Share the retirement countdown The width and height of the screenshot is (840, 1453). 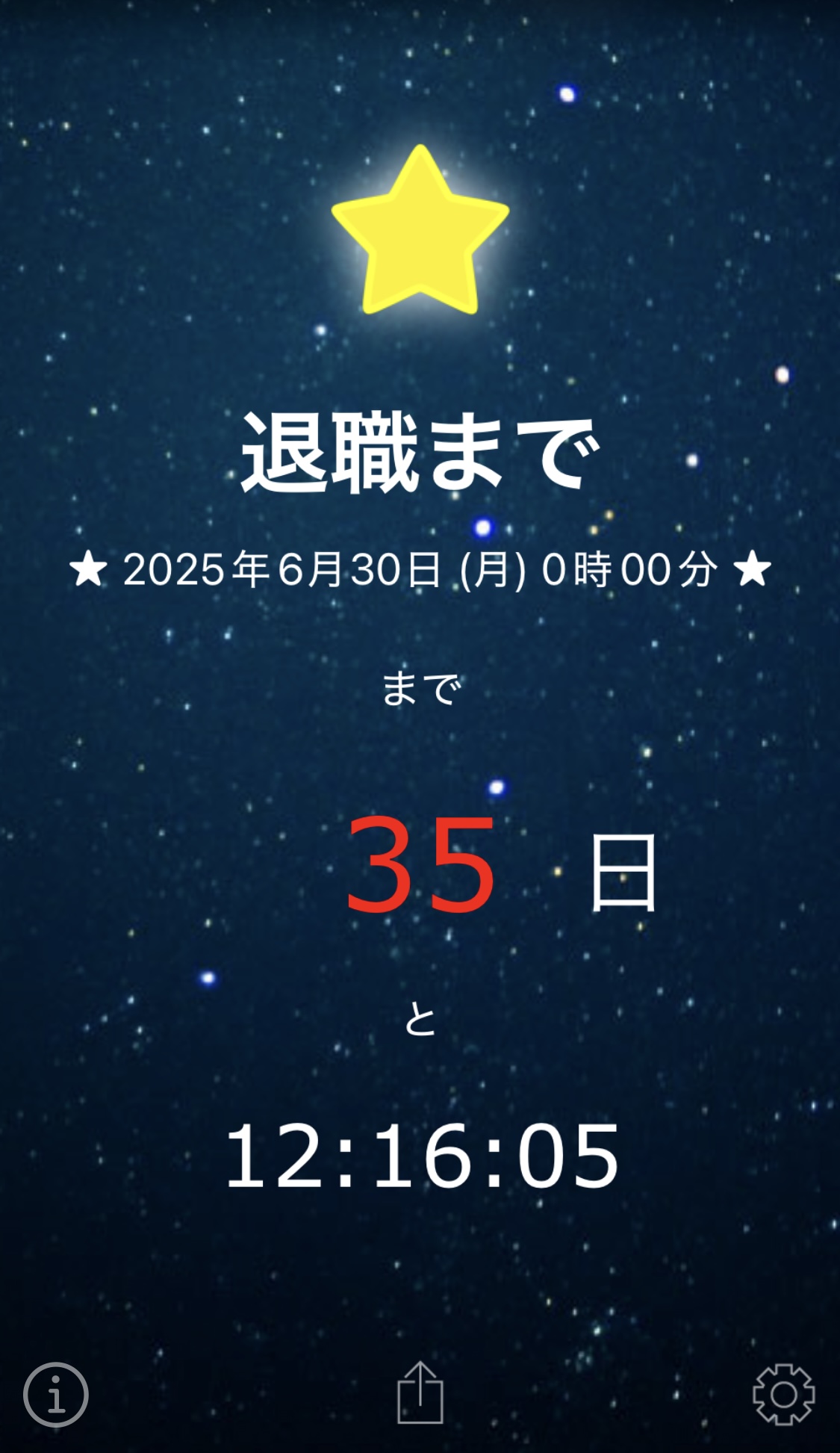click(x=420, y=1392)
